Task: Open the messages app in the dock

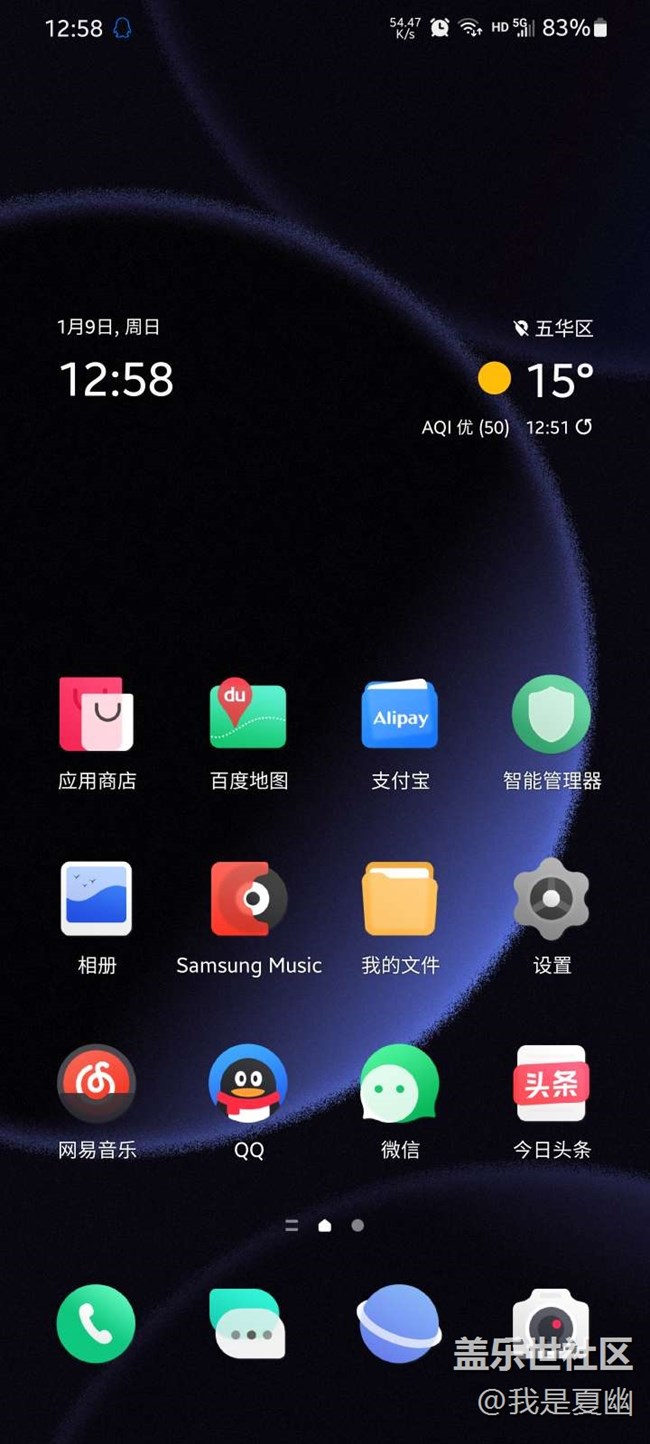Action: pos(248,1324)
